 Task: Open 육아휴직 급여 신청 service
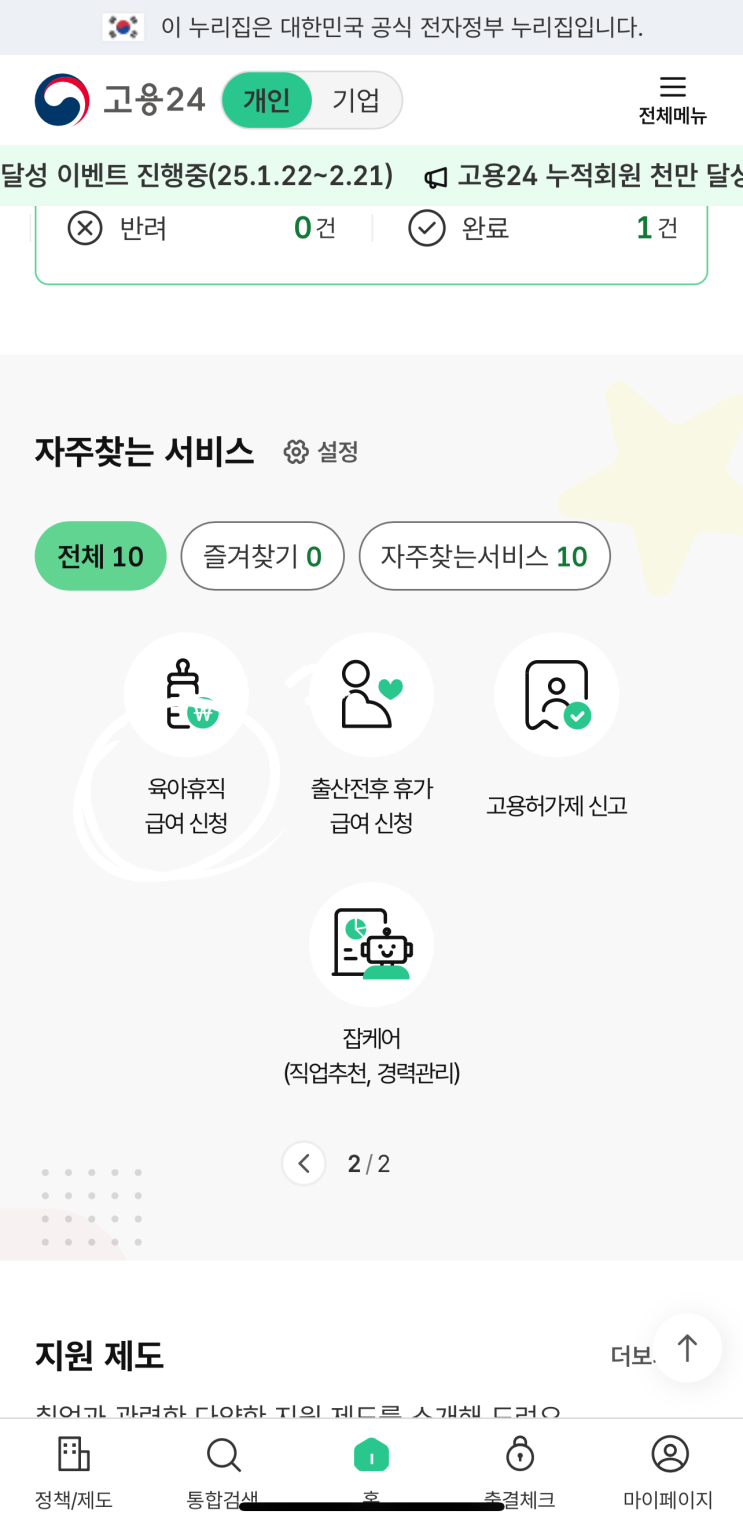point(186,695)
